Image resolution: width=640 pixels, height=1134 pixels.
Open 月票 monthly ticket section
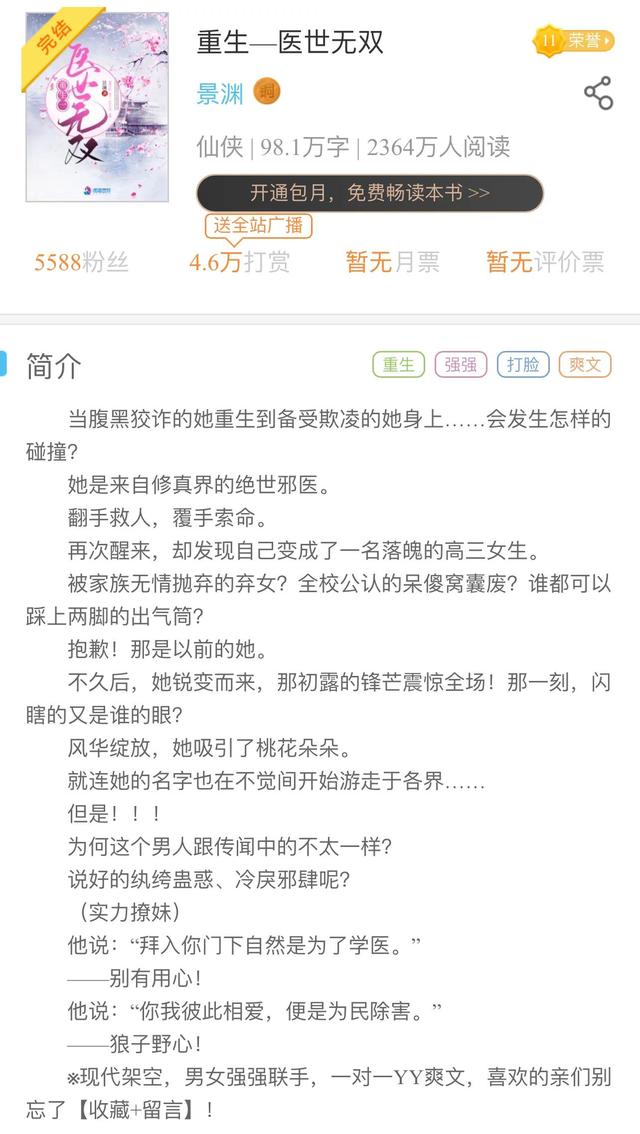click(x=393, y=262)
